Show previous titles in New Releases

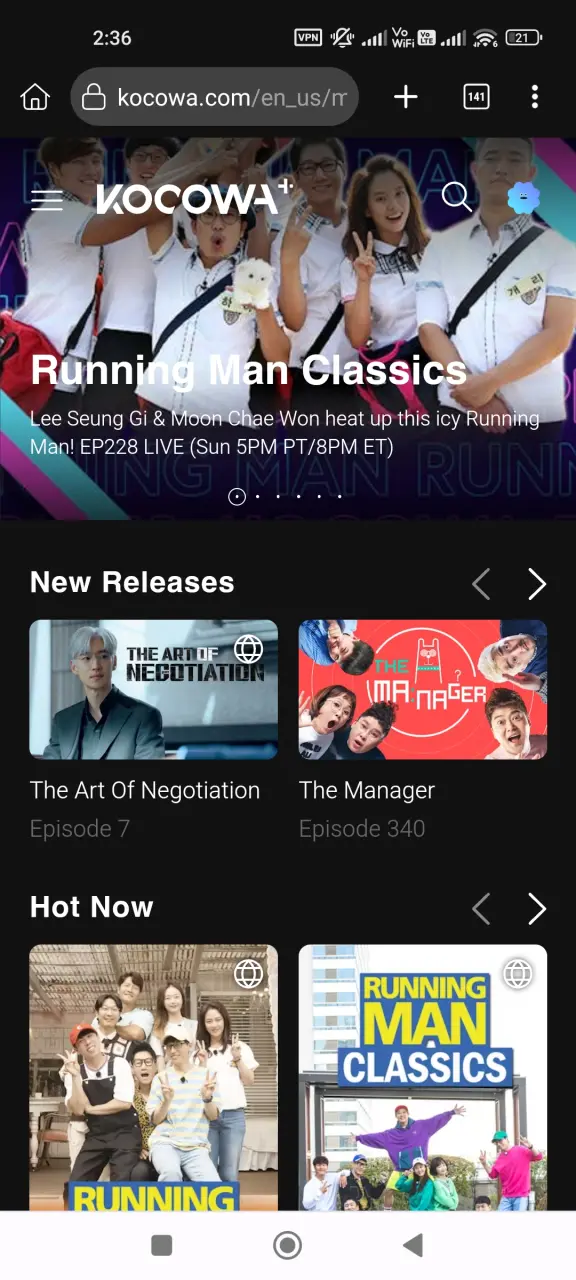[x=481, y=584]
